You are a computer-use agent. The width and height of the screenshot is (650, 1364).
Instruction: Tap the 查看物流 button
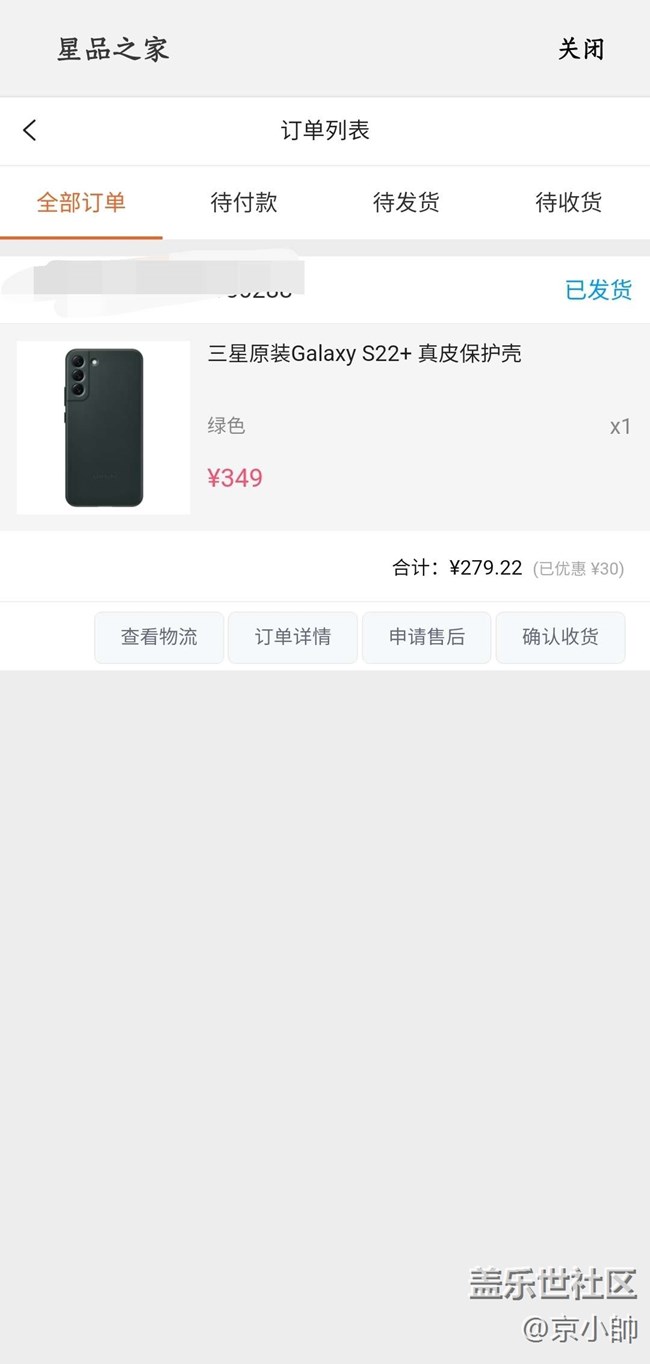click(x=159, y=637)
